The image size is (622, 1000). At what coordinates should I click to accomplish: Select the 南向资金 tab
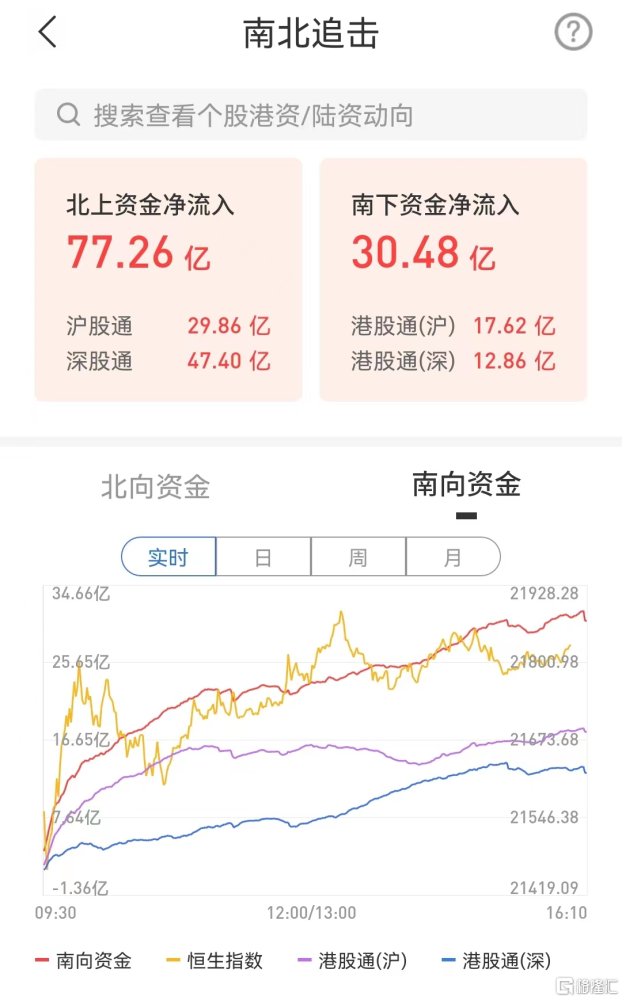466,485
